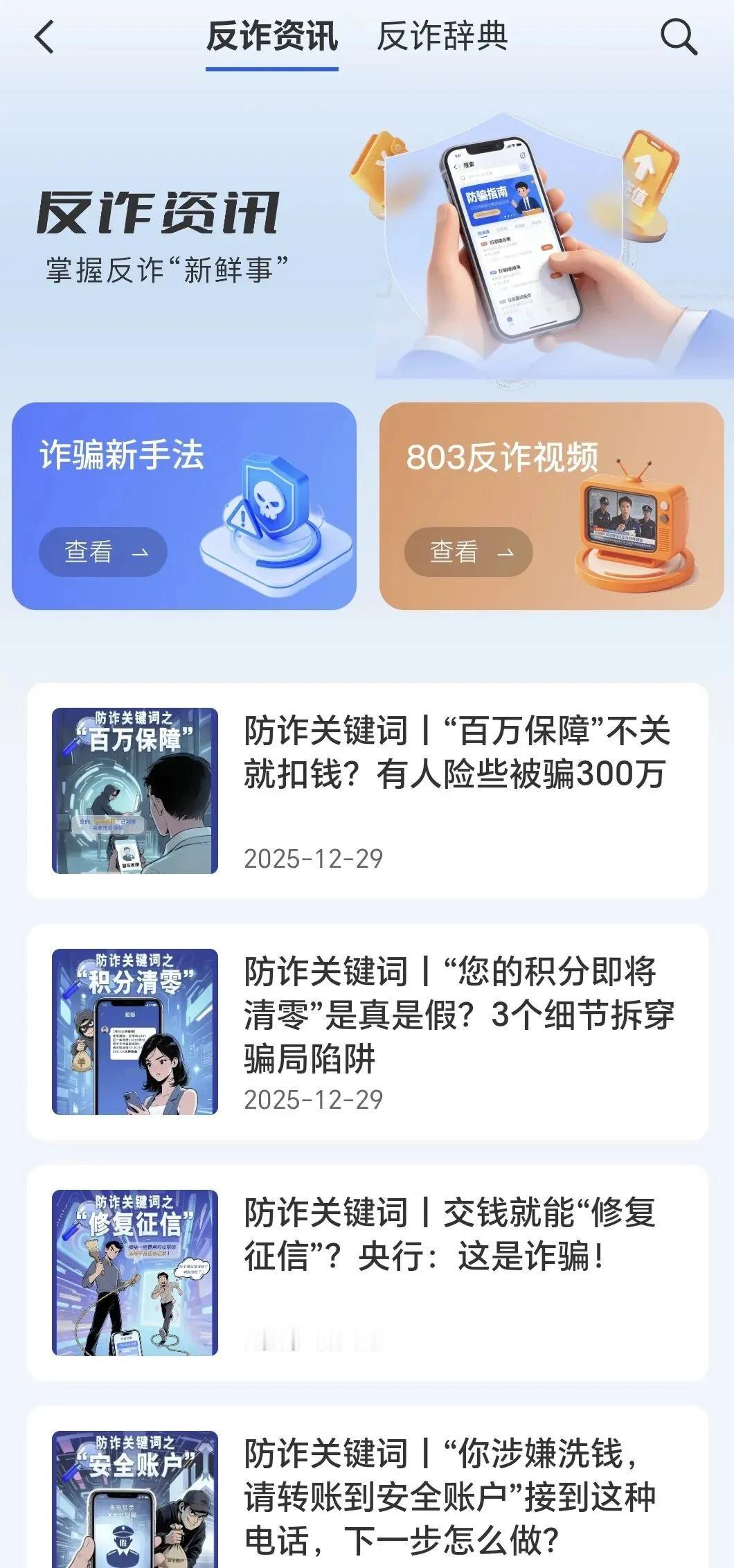734x1568 pixels.
Task: Tap 查看 on the 803反诈视频 card
Action: [x=469, y=552]
